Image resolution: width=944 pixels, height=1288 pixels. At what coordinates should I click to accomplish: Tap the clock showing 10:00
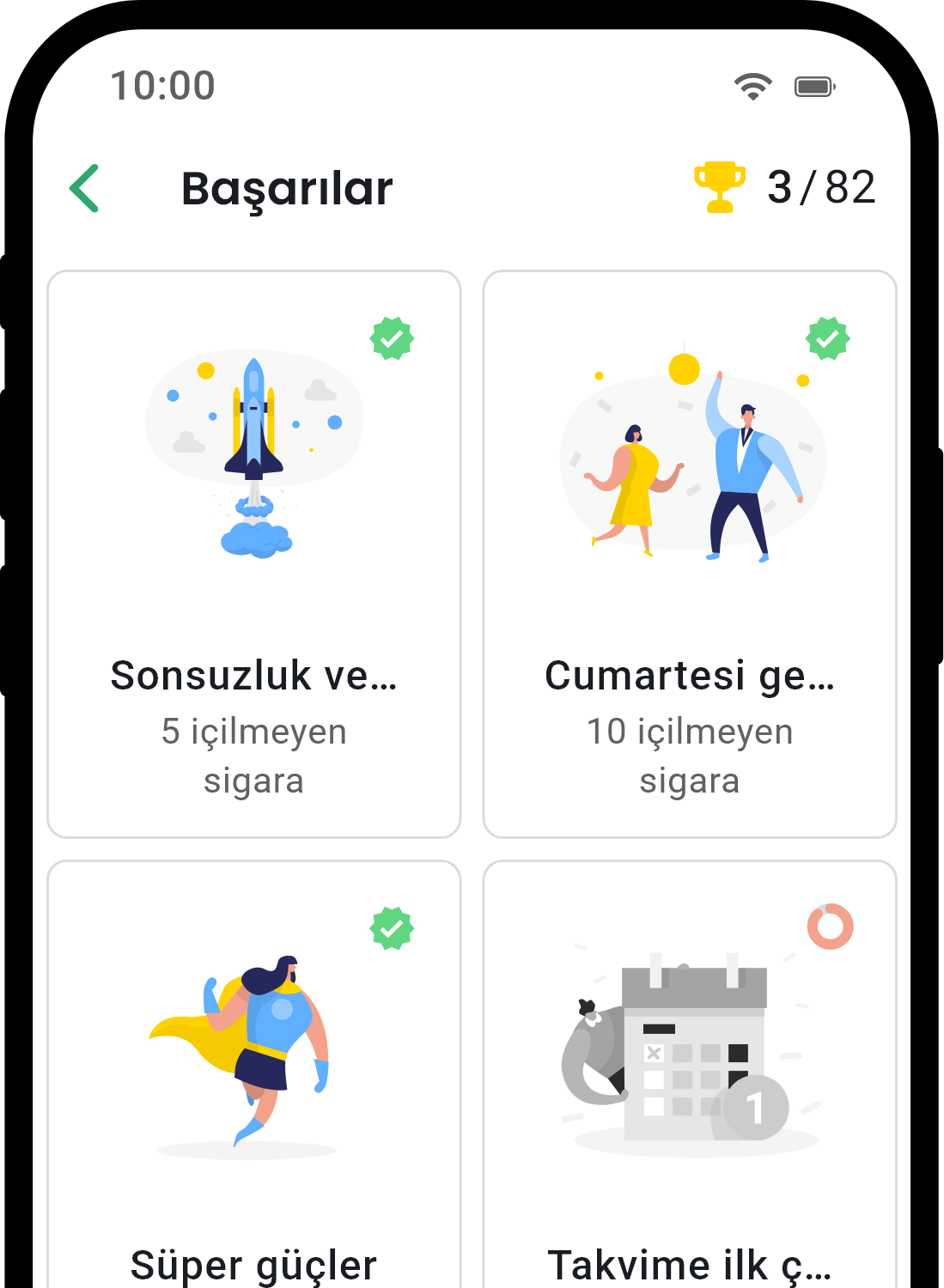point(162,85)
